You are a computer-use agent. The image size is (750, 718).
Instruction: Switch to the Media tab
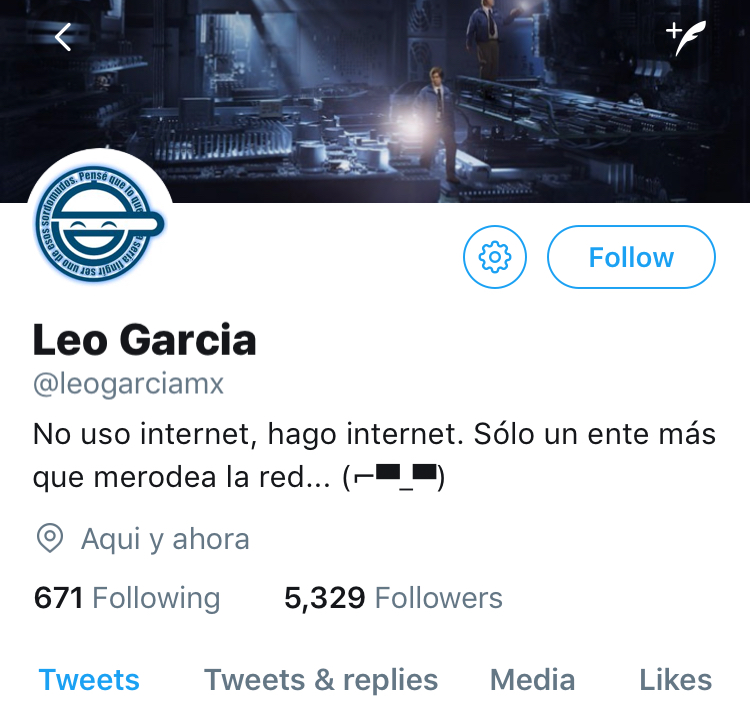coord(532,680)
